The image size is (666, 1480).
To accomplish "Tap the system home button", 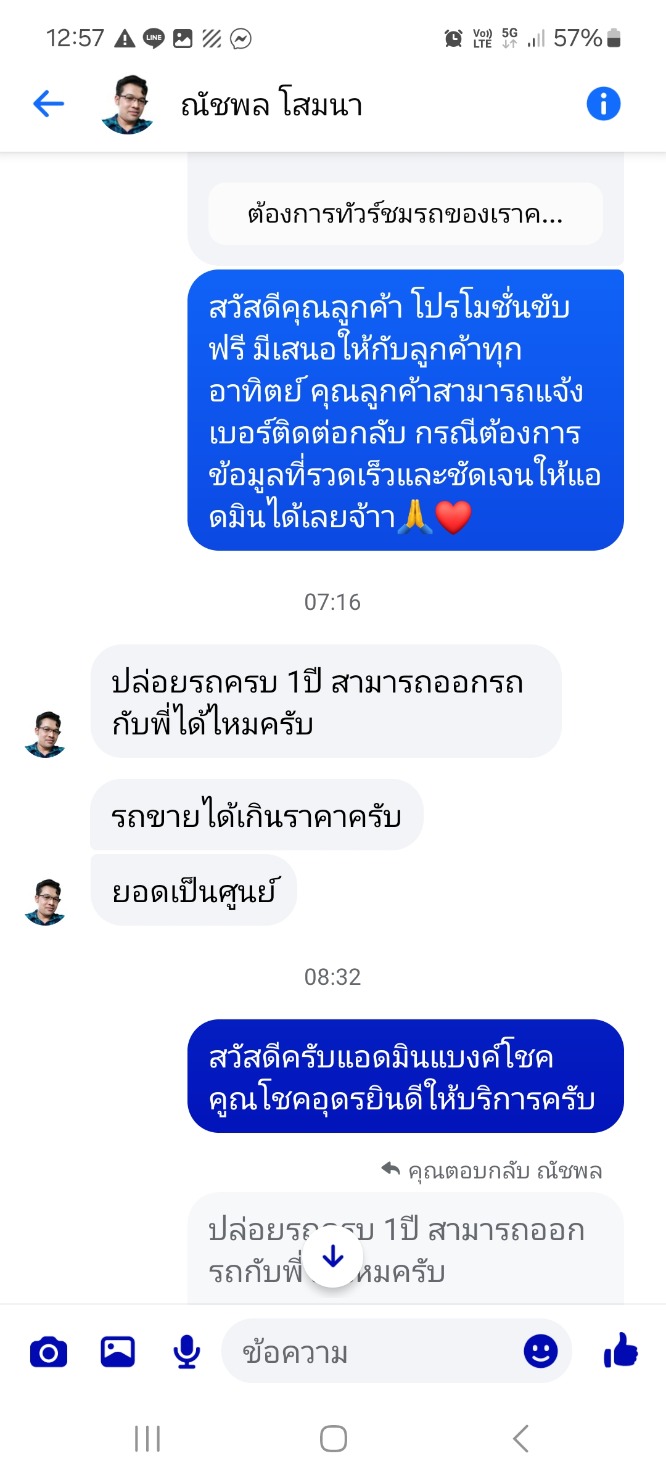I will click(333, 1439).
